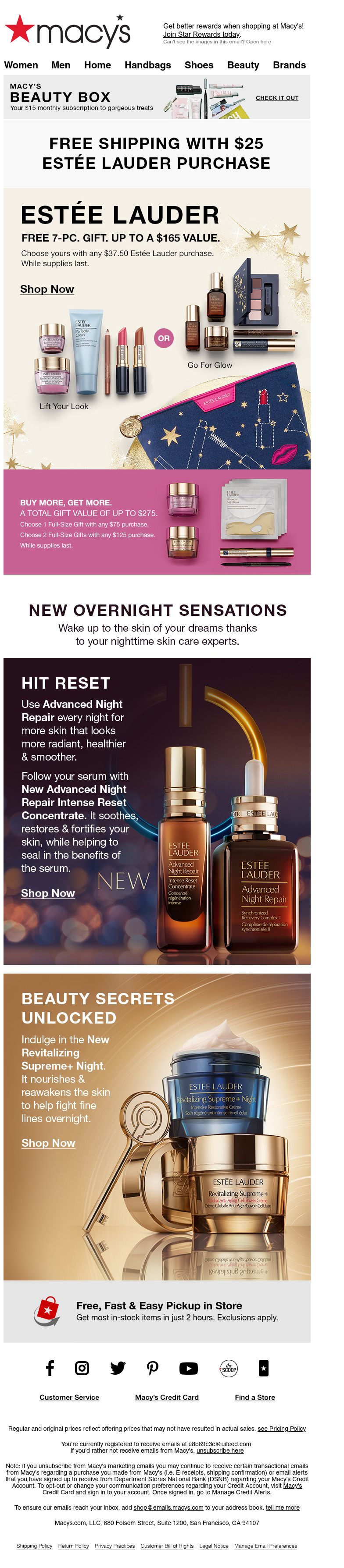Viewport: 344px width, 1568px height.
Task: Open the Return Policy link
Action: (x=73, y=1546)
